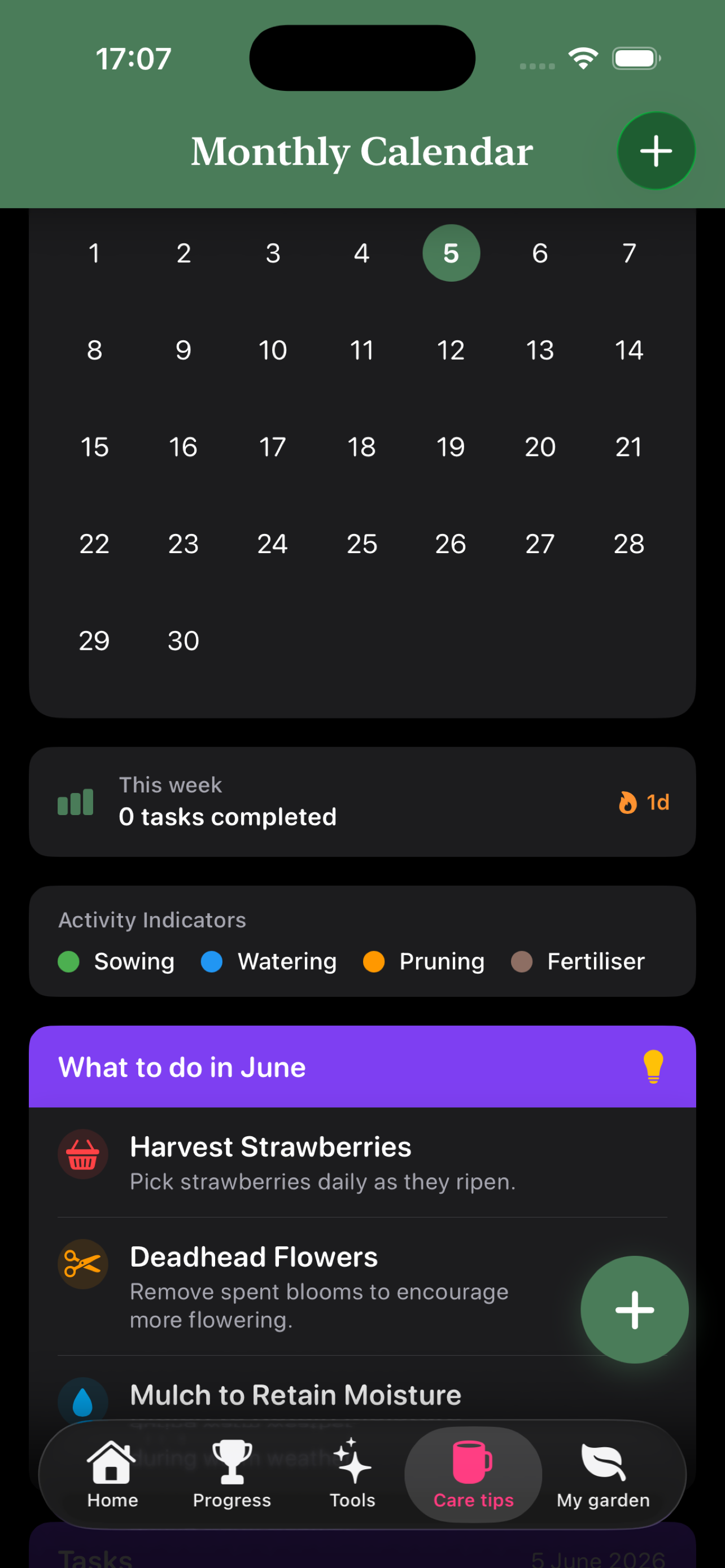This screenshot has height=1568, width=725.
Task: Choose day 17 on the calendar
Action: click(273, 447)
